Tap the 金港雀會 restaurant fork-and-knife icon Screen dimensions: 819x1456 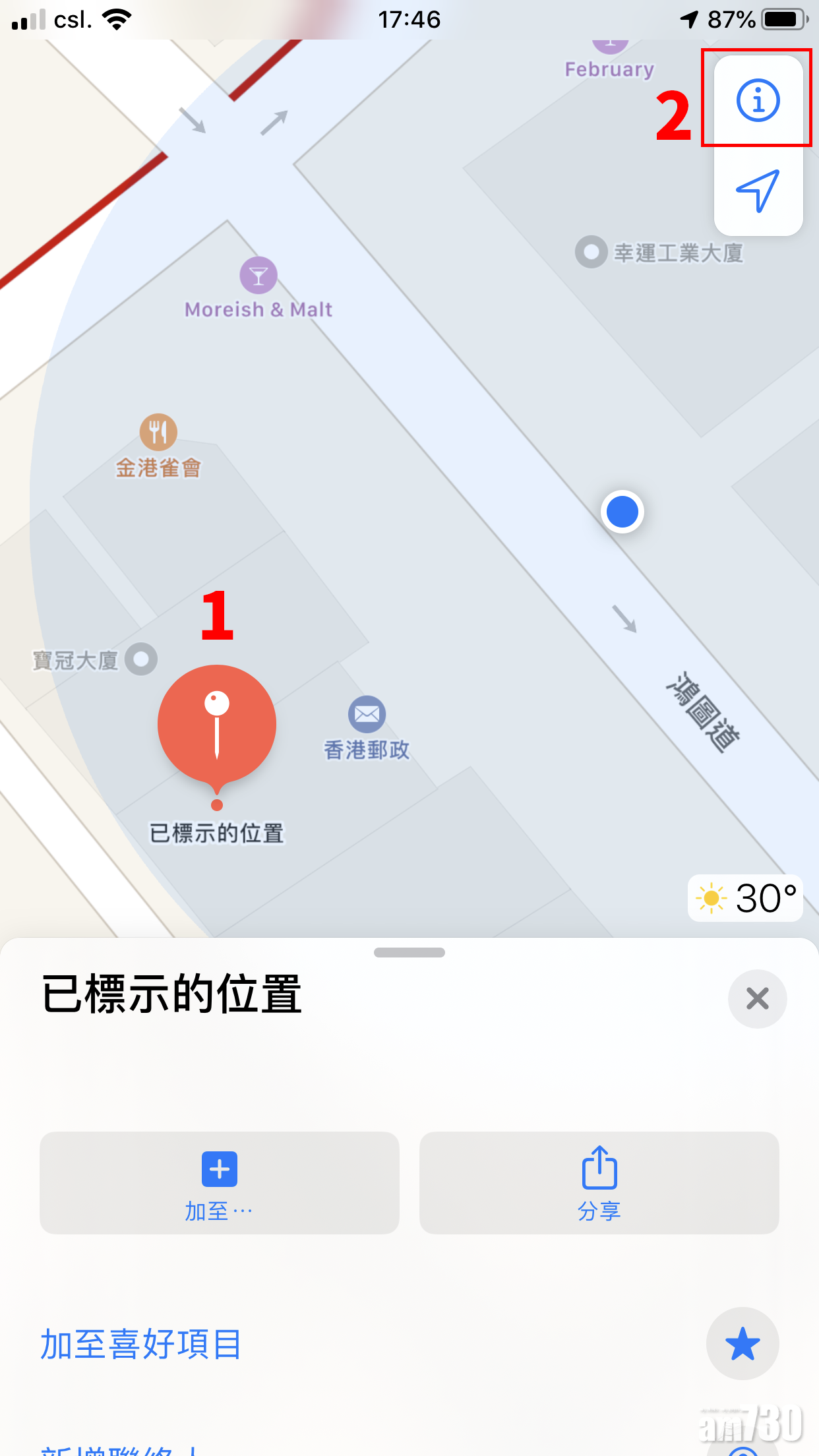tap(158, 432)
